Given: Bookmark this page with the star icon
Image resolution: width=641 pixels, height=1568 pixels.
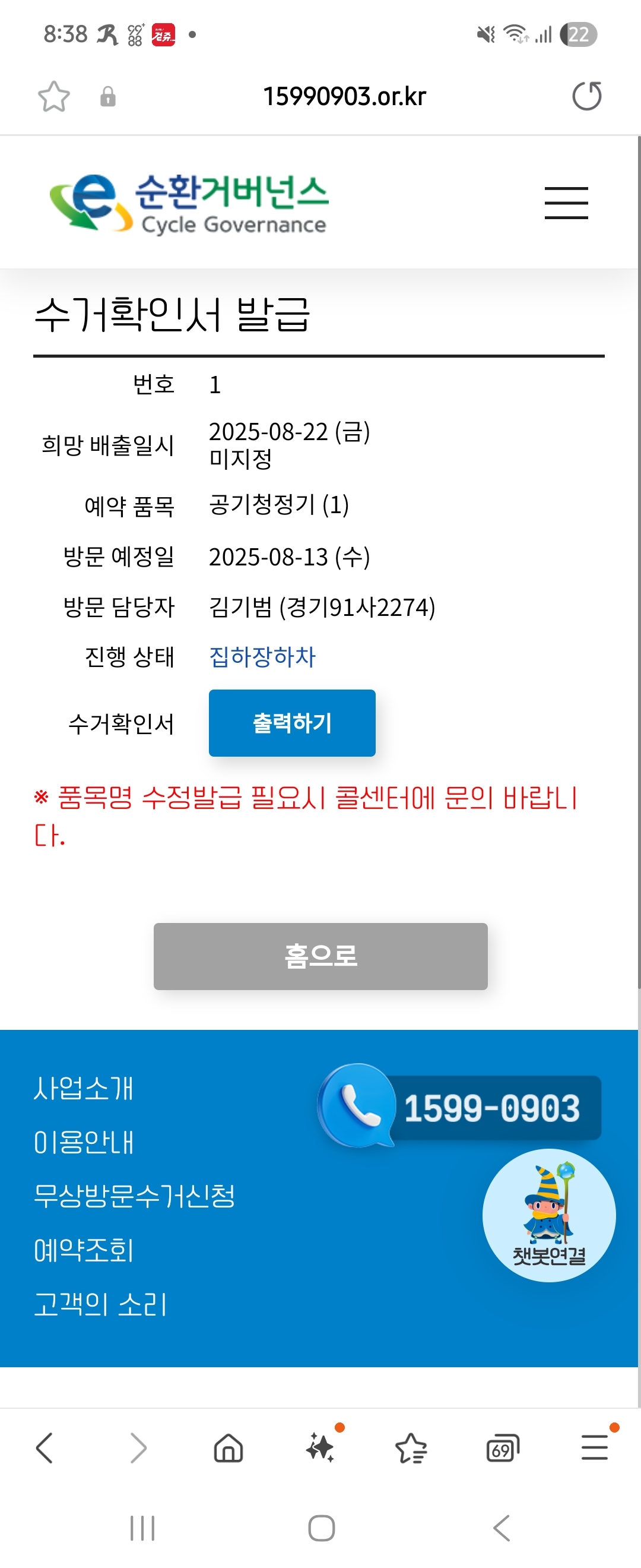Looking at the screenshot, I should coord(53,96).
